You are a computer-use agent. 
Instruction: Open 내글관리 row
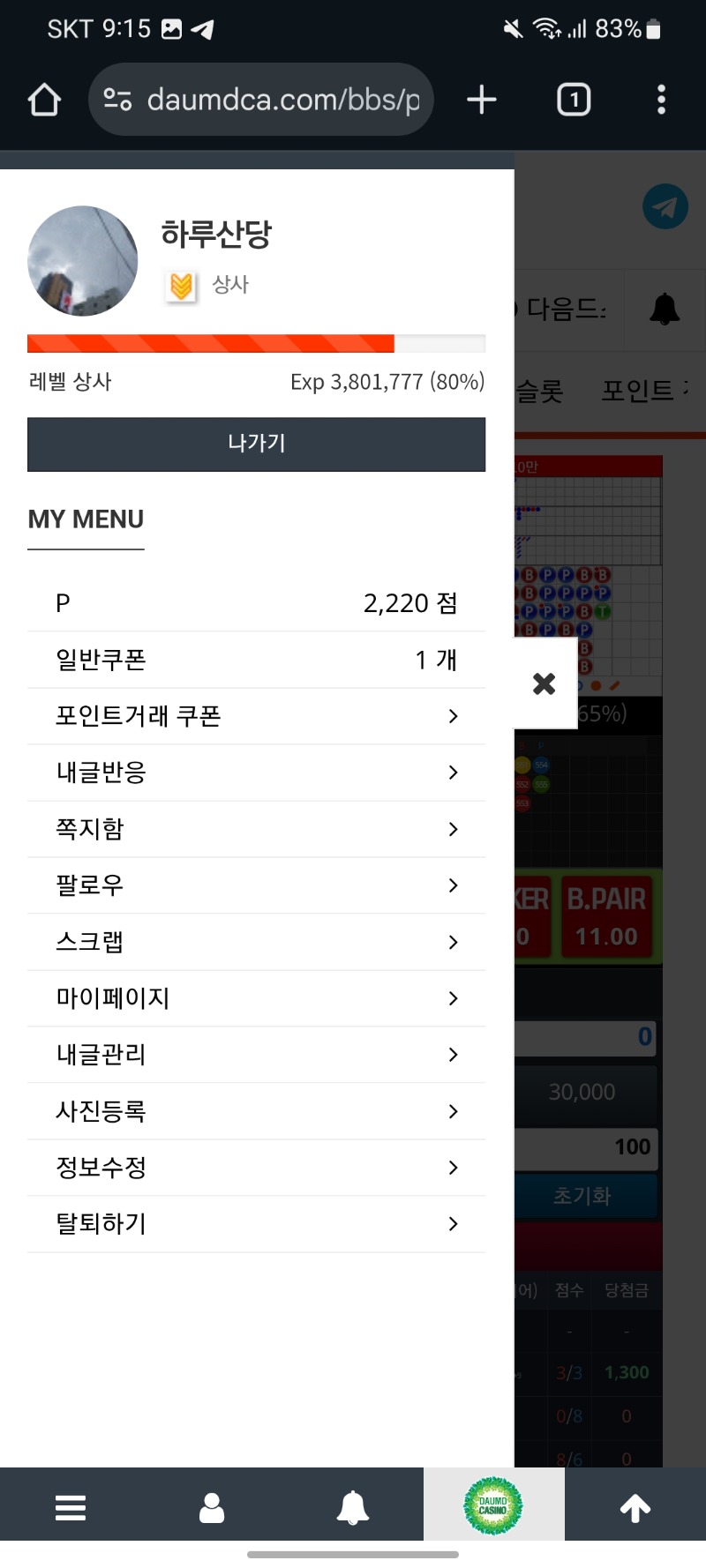256,1055
